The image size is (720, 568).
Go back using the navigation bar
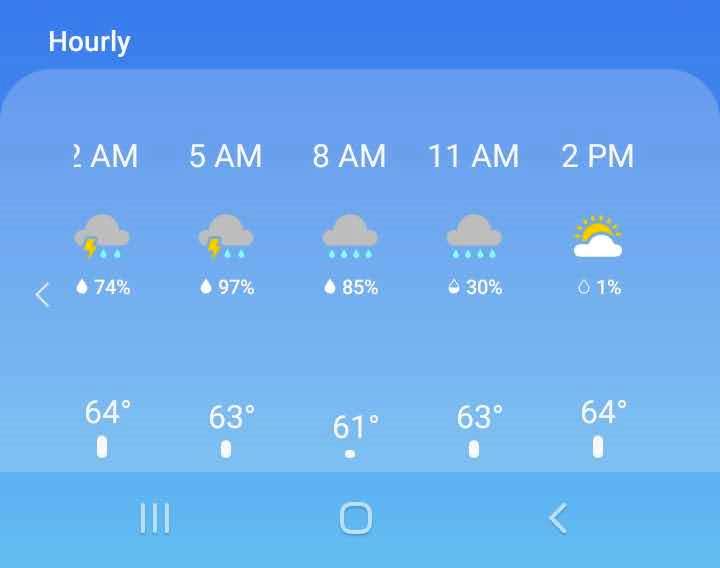pos(558,518)
